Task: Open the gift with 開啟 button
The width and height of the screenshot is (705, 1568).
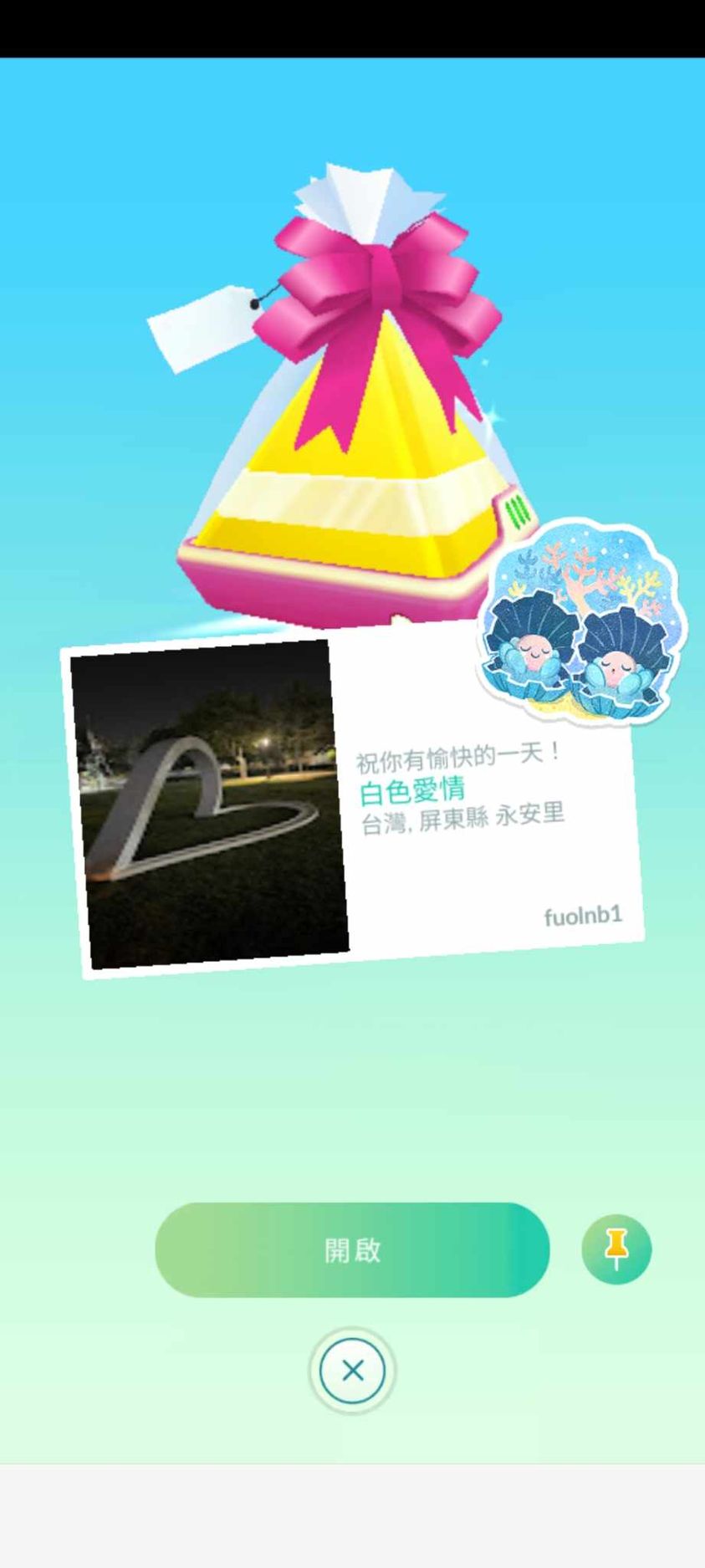Action: coord(352,1249)
